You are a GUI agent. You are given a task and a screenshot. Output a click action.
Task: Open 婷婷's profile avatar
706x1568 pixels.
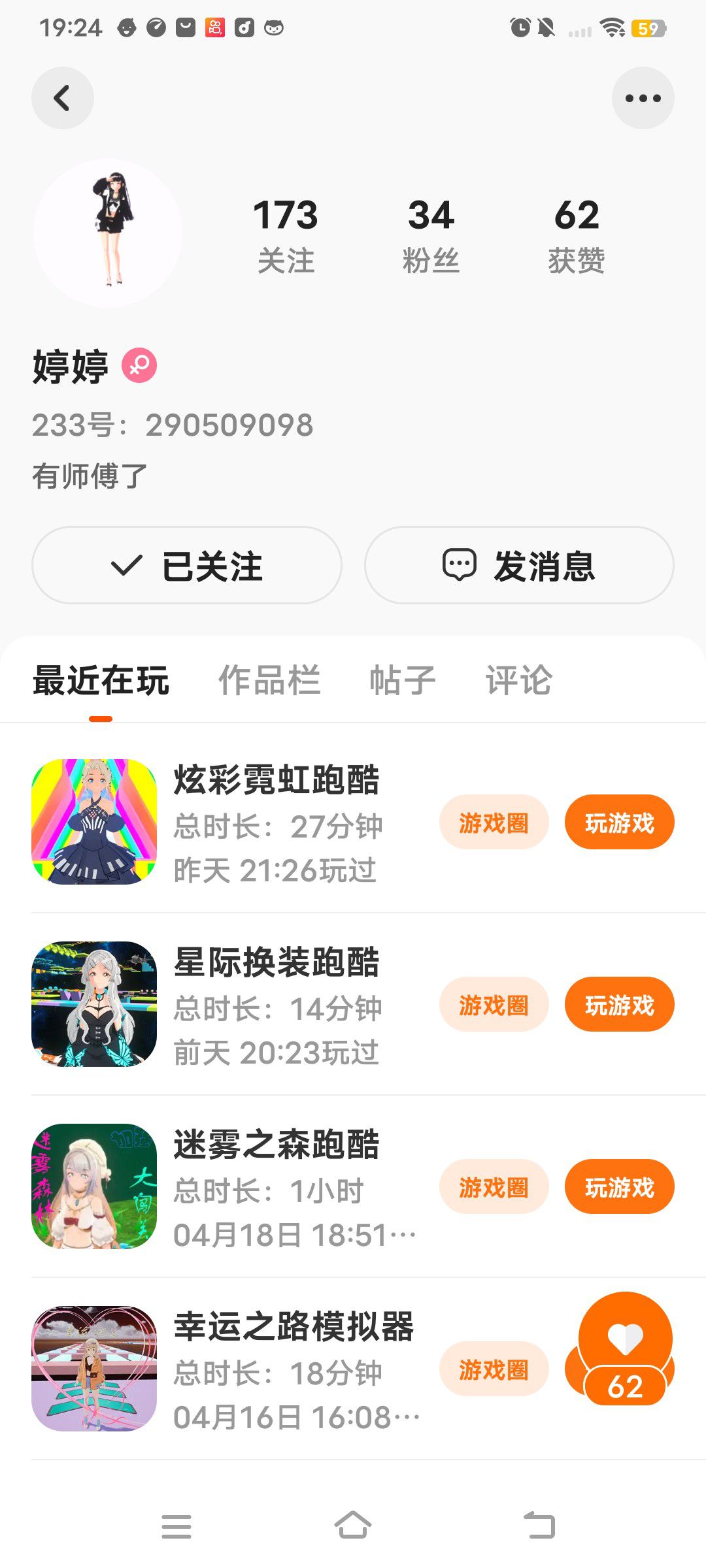click(x=108, y=233)
